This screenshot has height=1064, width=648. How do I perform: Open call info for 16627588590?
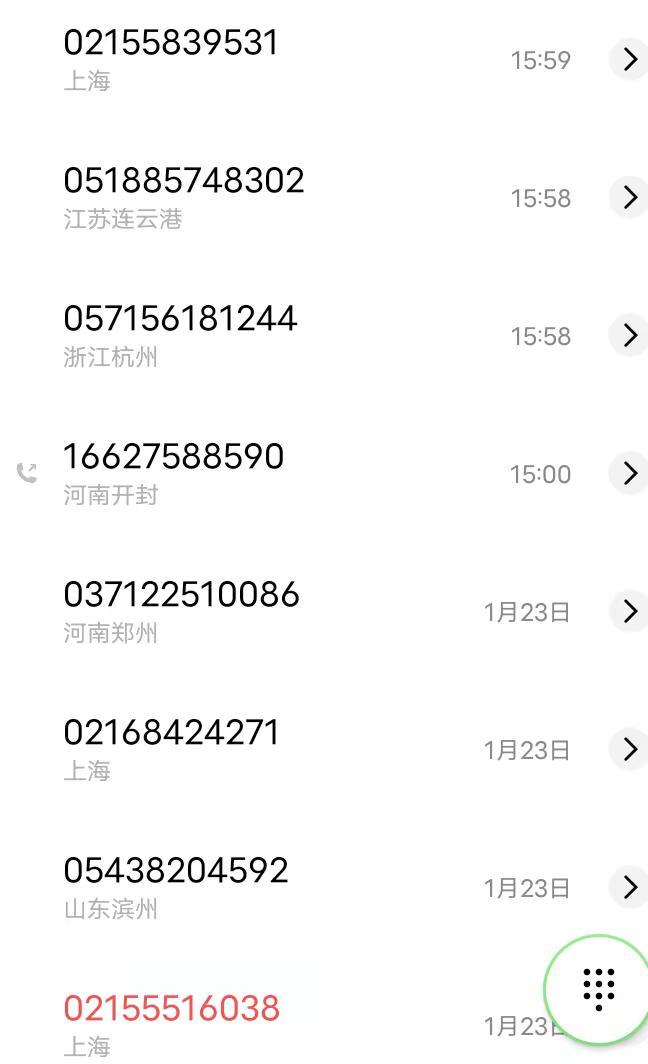click(x=629, y=474)
